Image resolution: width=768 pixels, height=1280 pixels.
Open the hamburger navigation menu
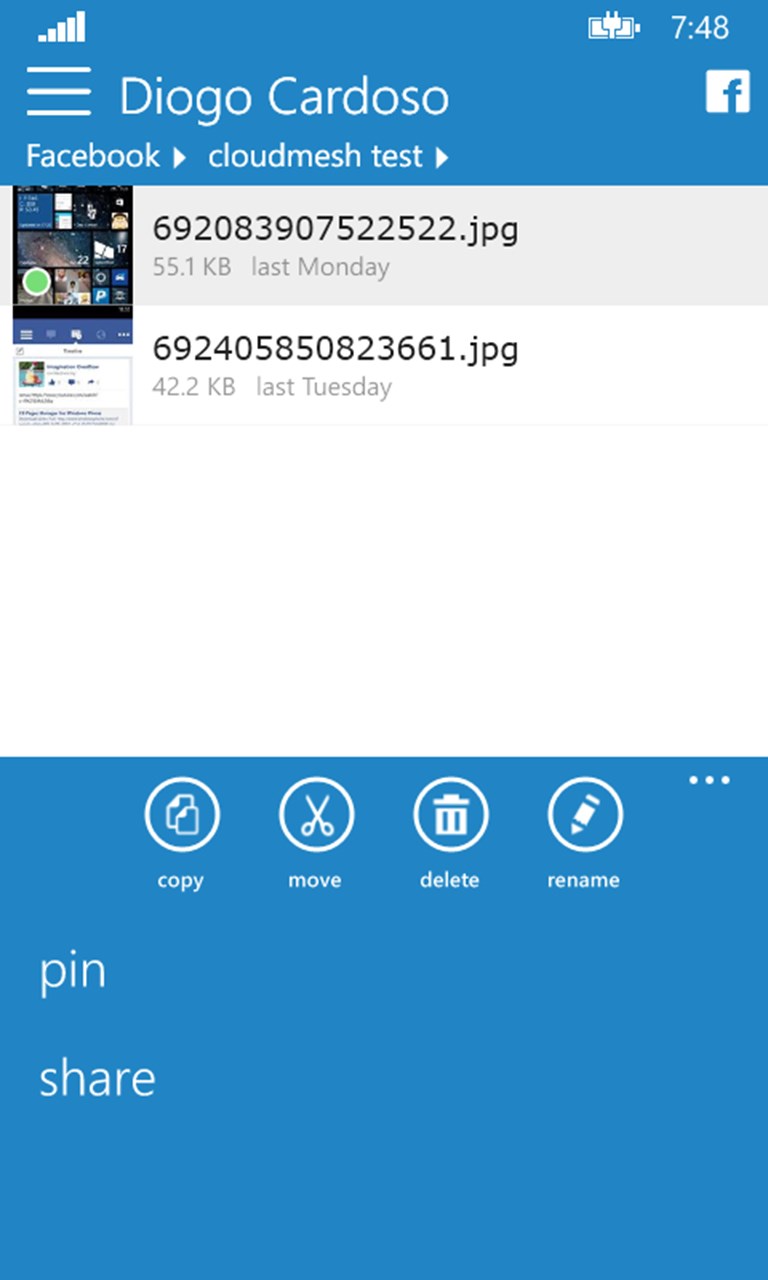coord(58,90)
